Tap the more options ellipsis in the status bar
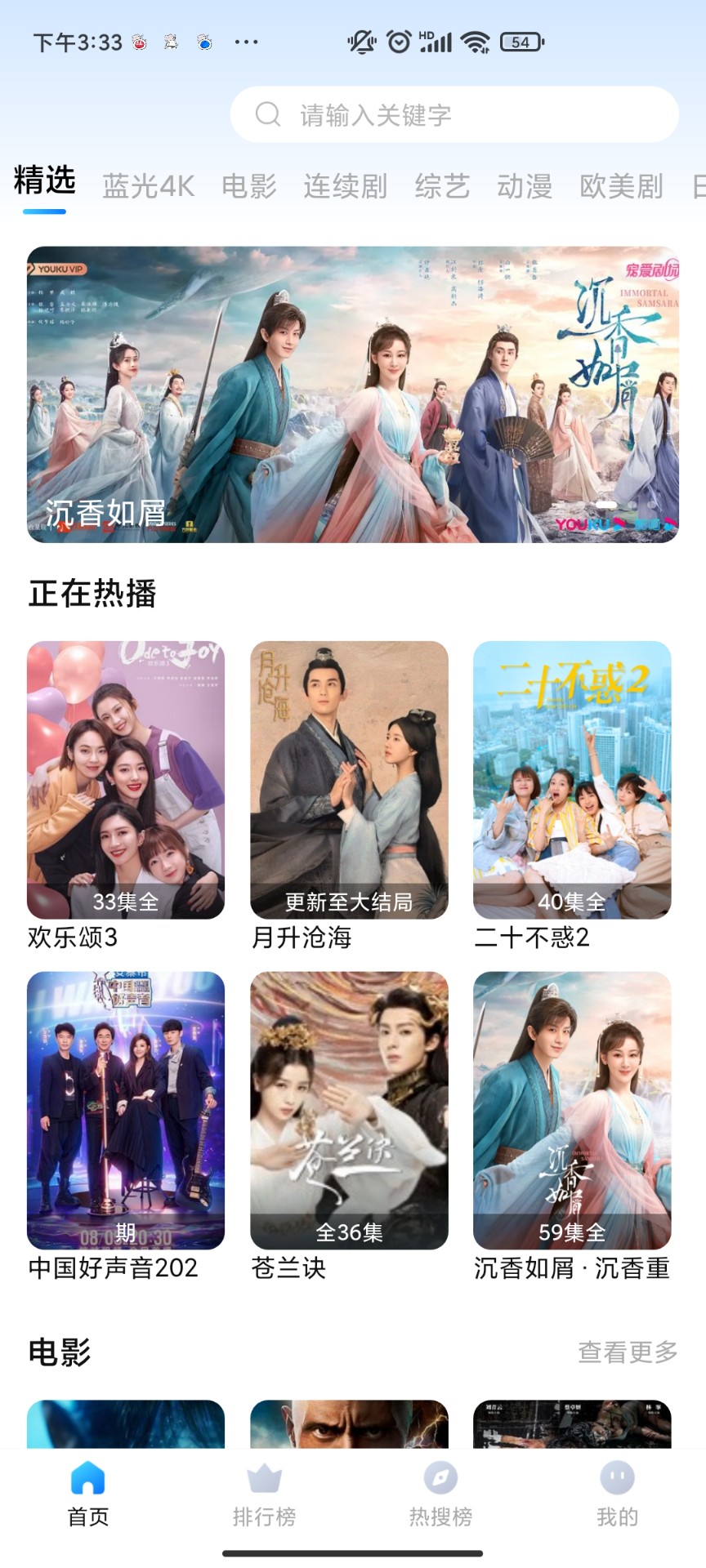This screenshot has height=1568, width=706. click(x=247, y=41)
